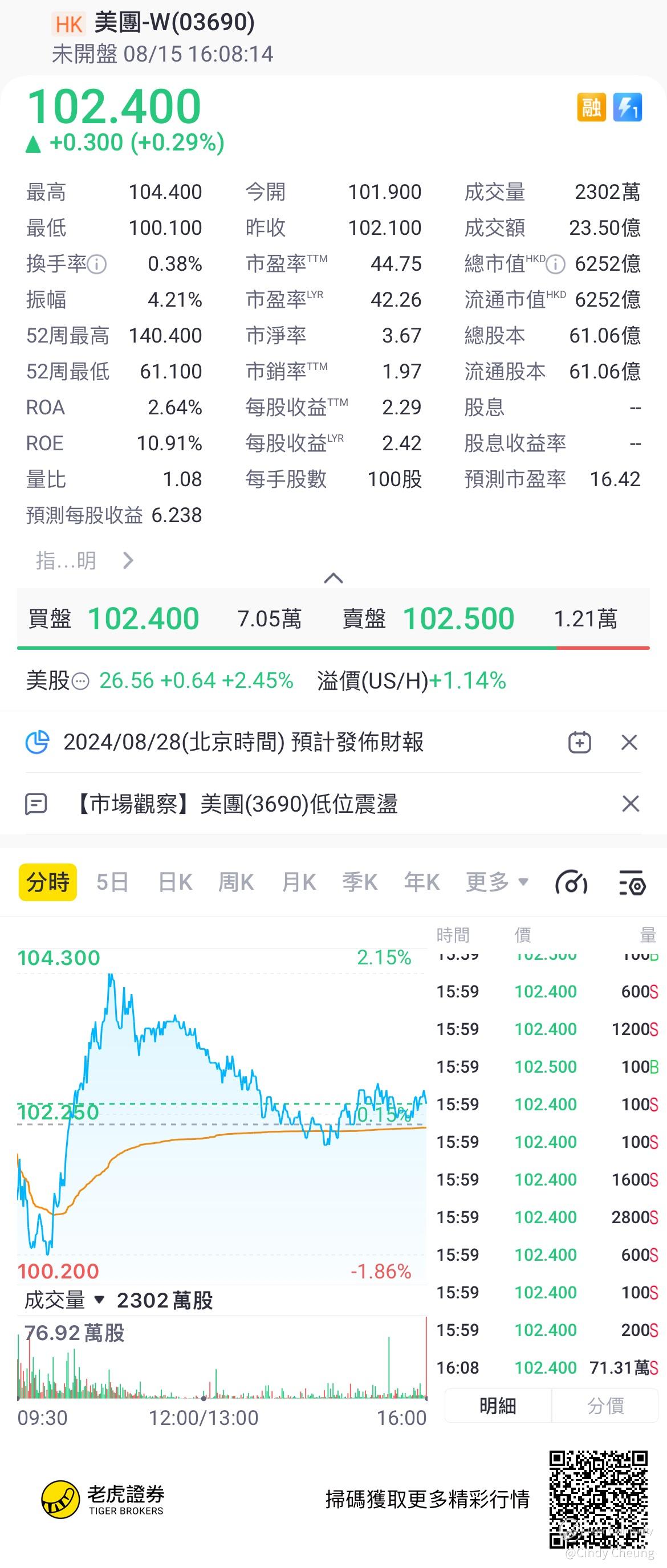Screen dimensions: 667x1568
Task: Open the lightning quick trade icon
Action: click(x=628, y=108)
